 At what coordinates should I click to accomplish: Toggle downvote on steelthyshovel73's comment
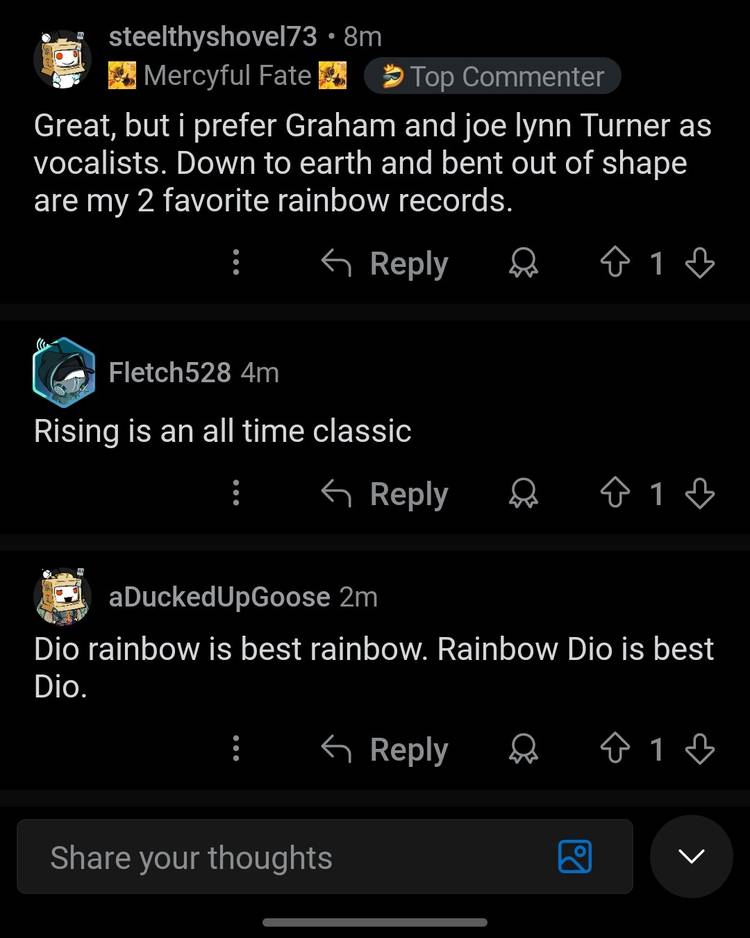[700, 262]
